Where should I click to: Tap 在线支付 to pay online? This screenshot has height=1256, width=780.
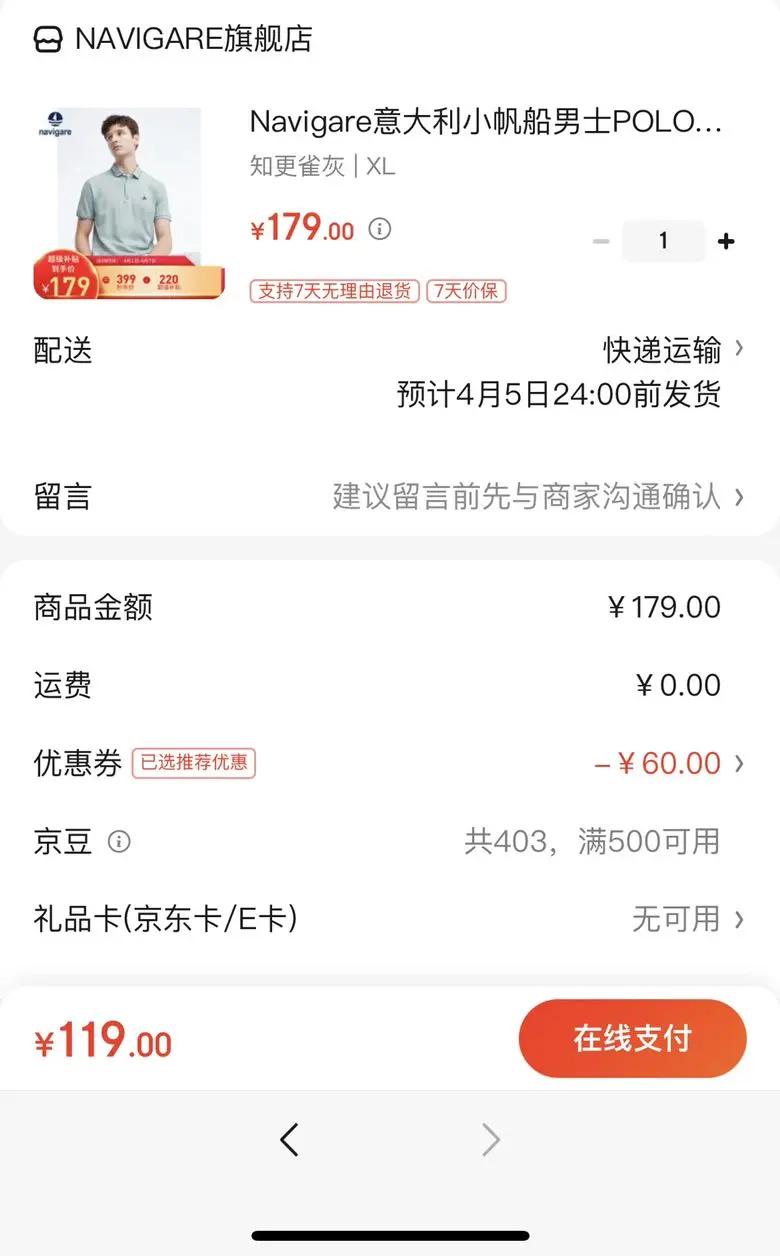coord(632,1038)
